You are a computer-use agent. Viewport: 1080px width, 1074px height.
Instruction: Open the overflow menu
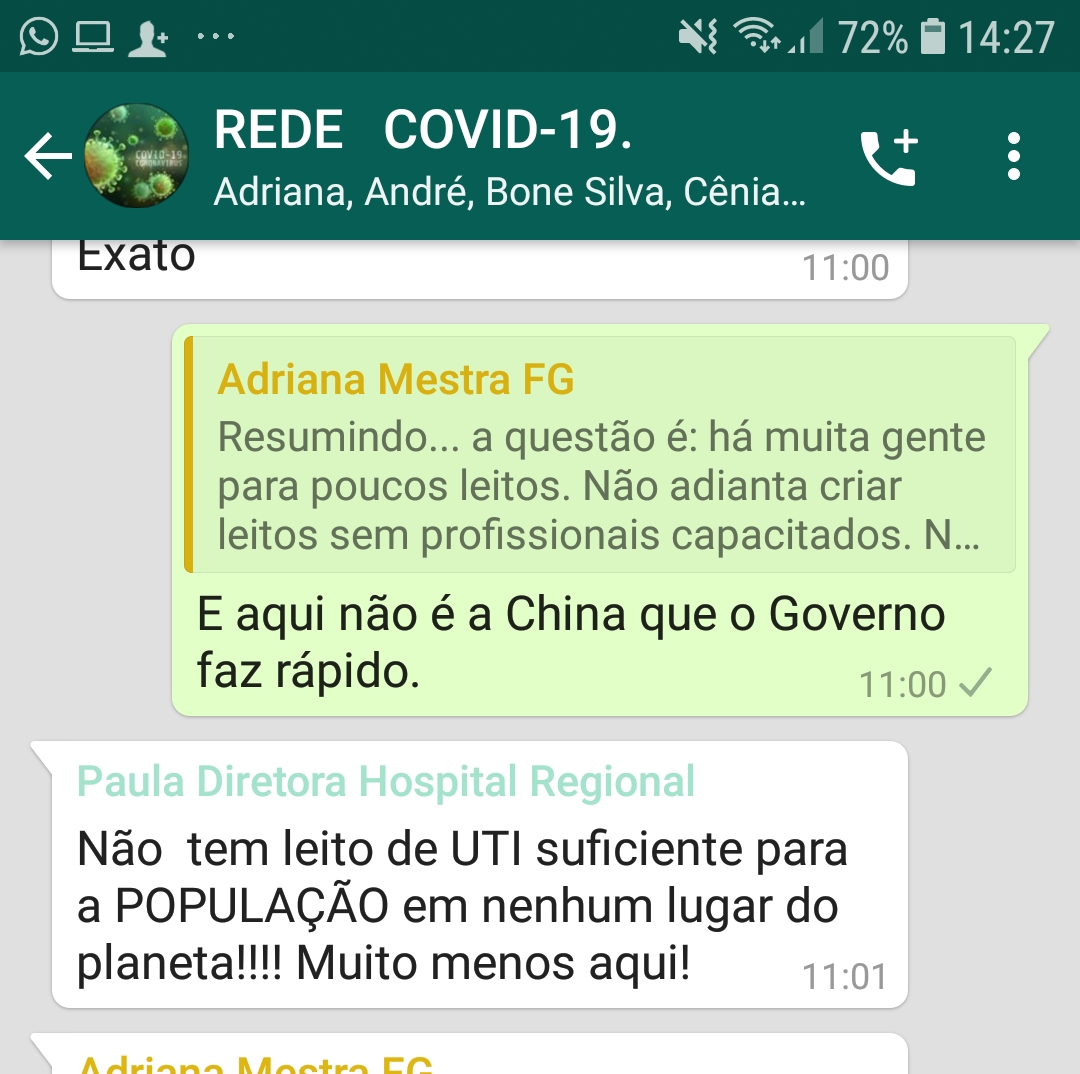tap(1013, 156)
